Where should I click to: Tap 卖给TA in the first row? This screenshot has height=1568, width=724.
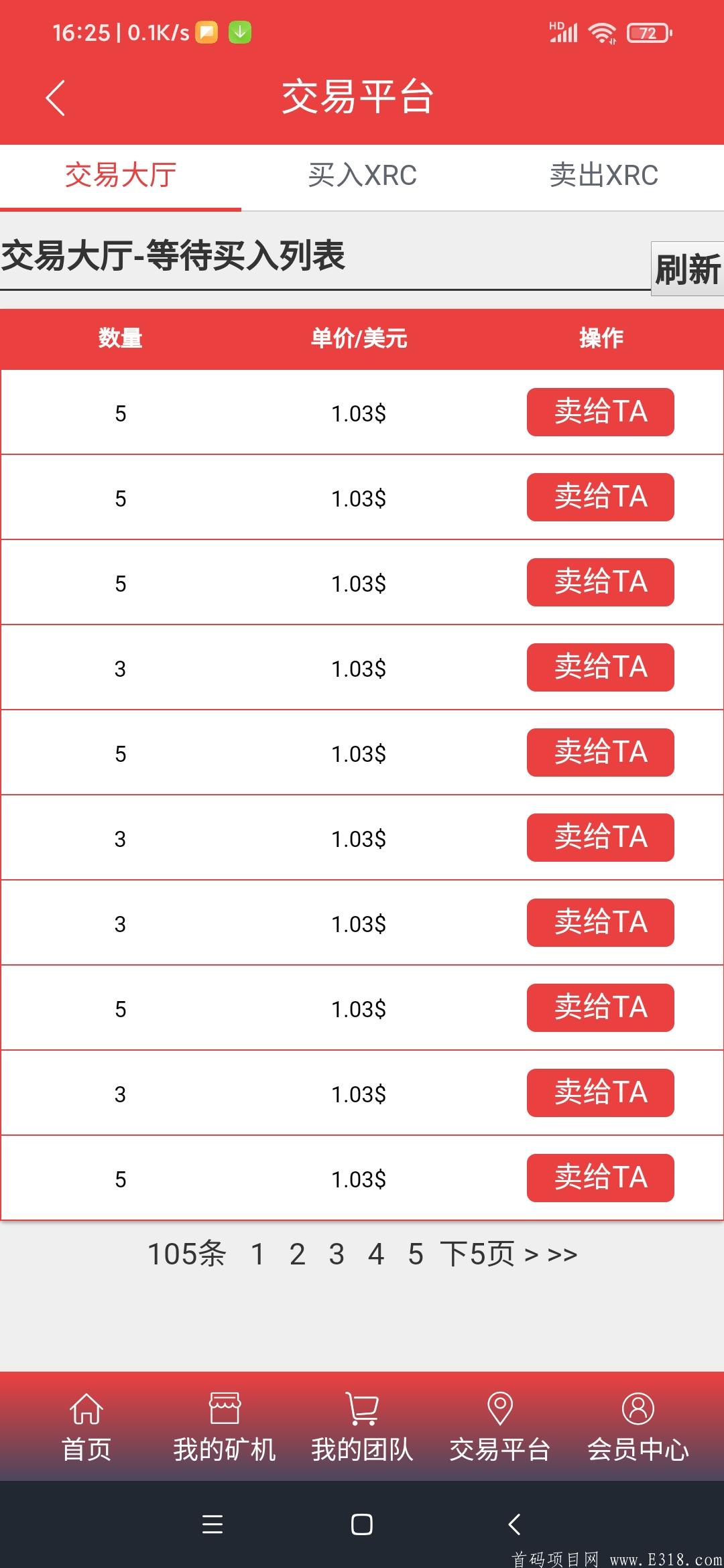click(600, 412)
